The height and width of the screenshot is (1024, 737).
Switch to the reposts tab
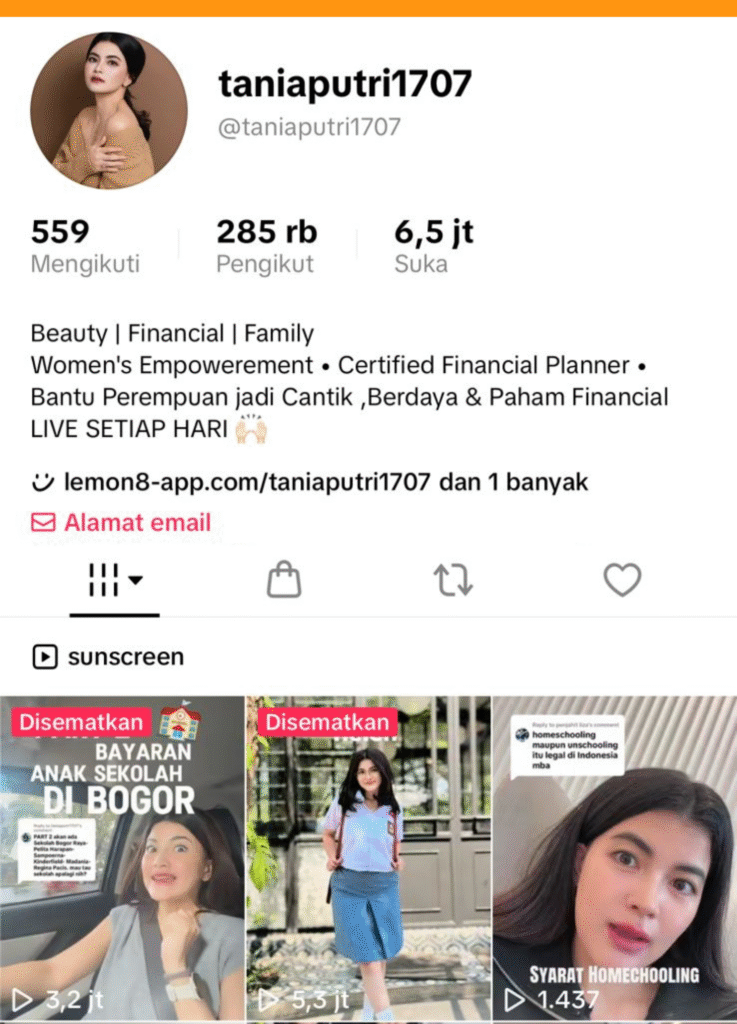pyautogui.click(x=453, y=580)
